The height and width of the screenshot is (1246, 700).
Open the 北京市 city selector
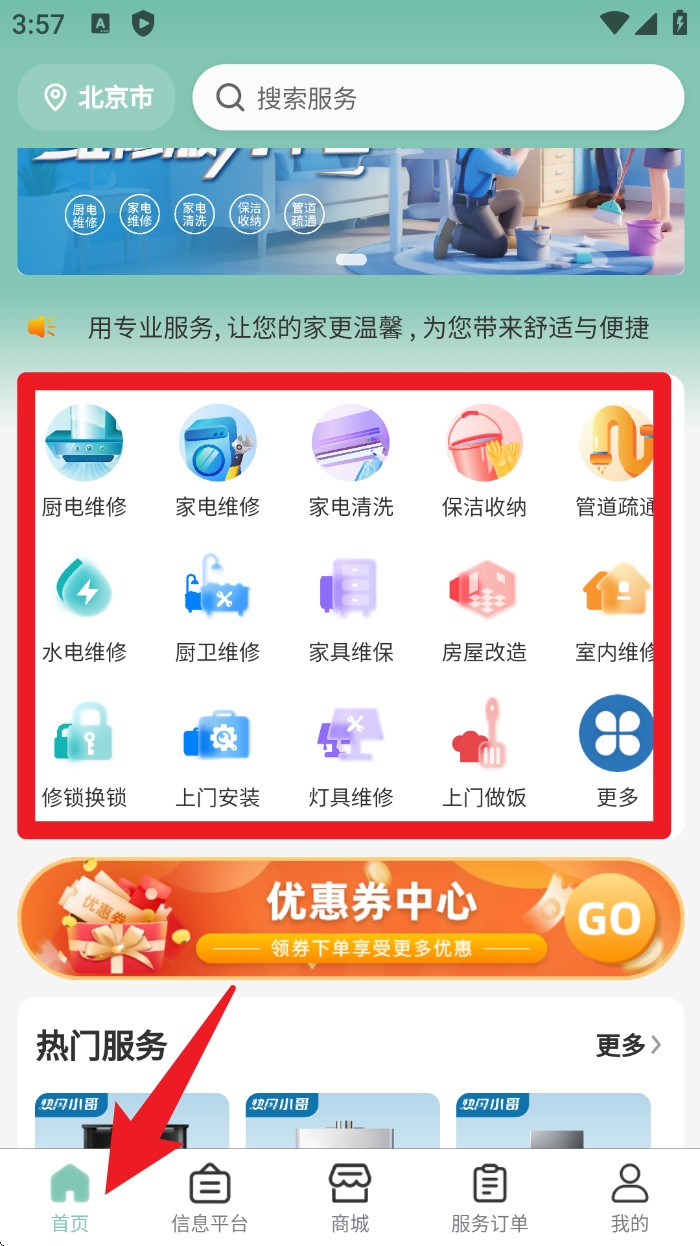click(x=97, y=98)
